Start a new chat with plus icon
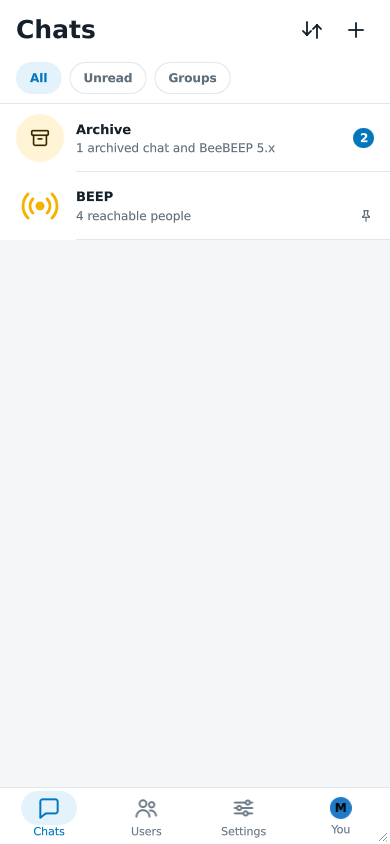Viewport: 390px width, 844px height. (356, 30)
